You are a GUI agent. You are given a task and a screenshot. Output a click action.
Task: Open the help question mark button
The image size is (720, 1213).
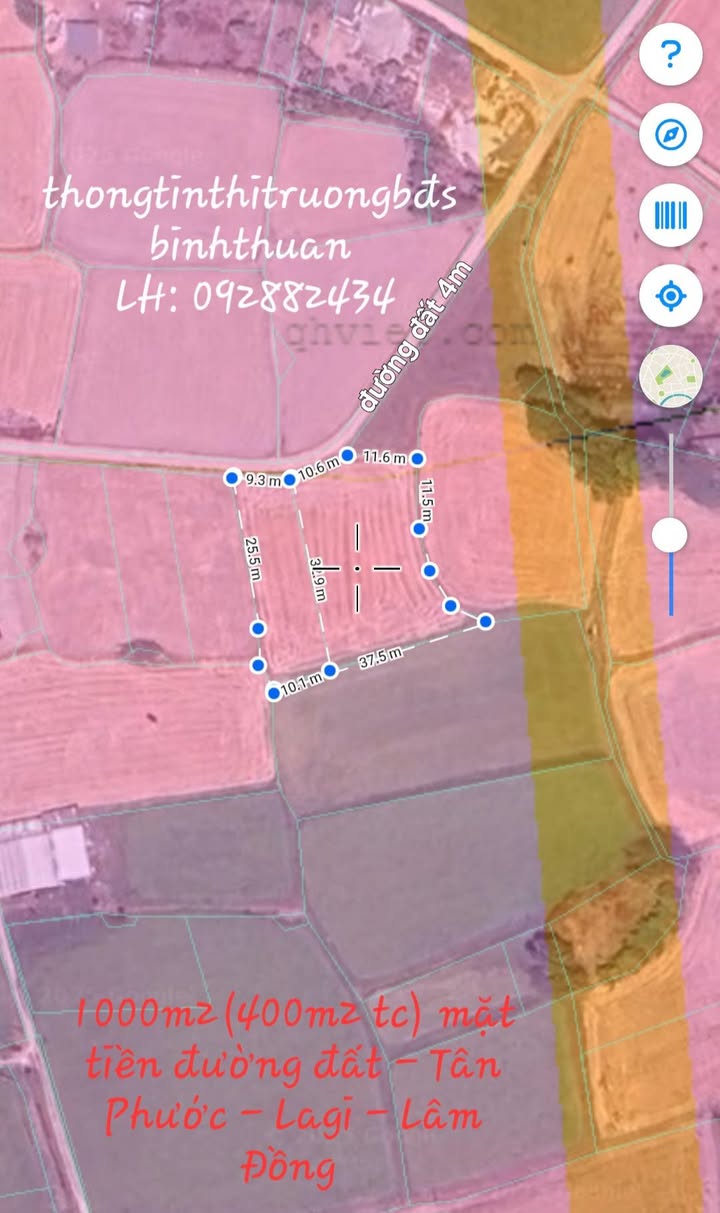tap(671, 54)
